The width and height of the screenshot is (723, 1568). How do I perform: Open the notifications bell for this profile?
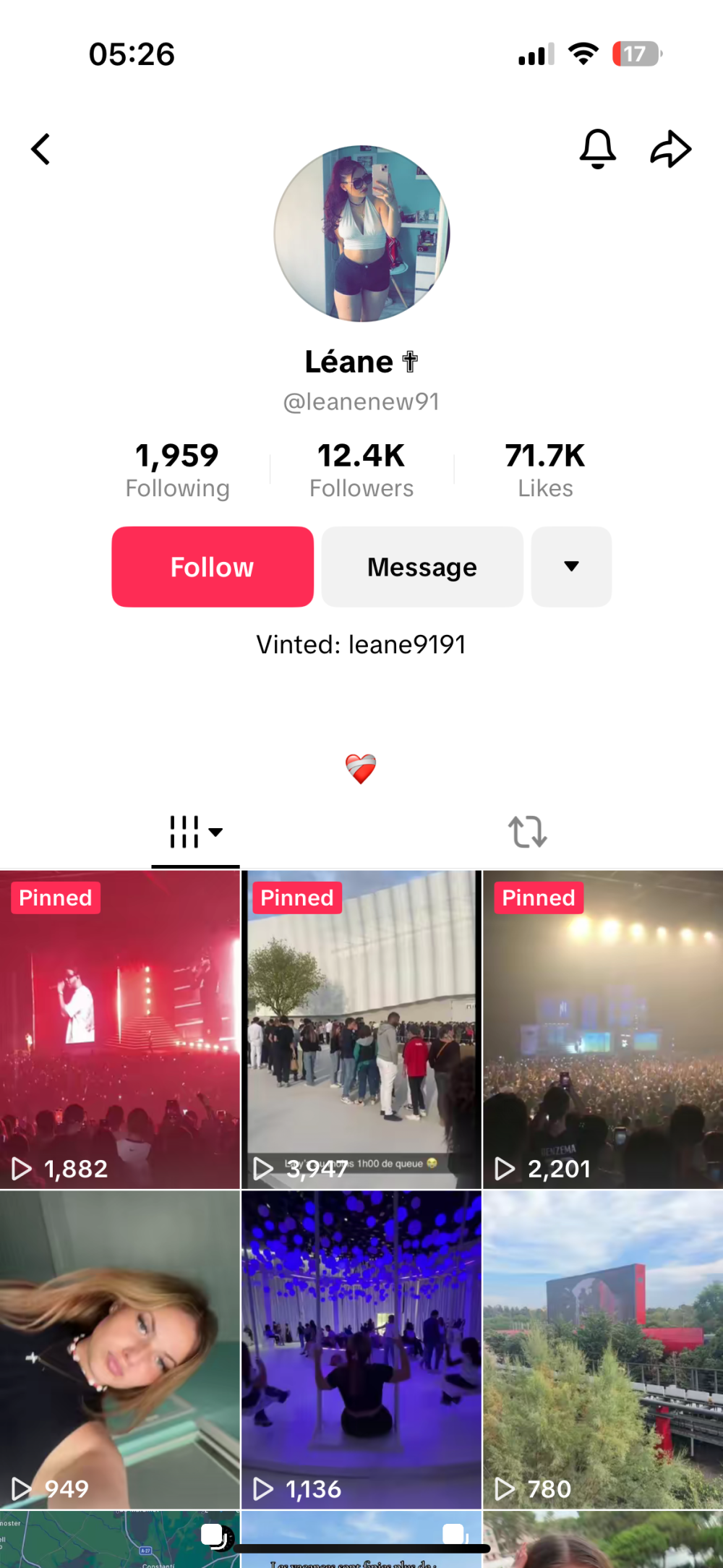click(598, 150)
